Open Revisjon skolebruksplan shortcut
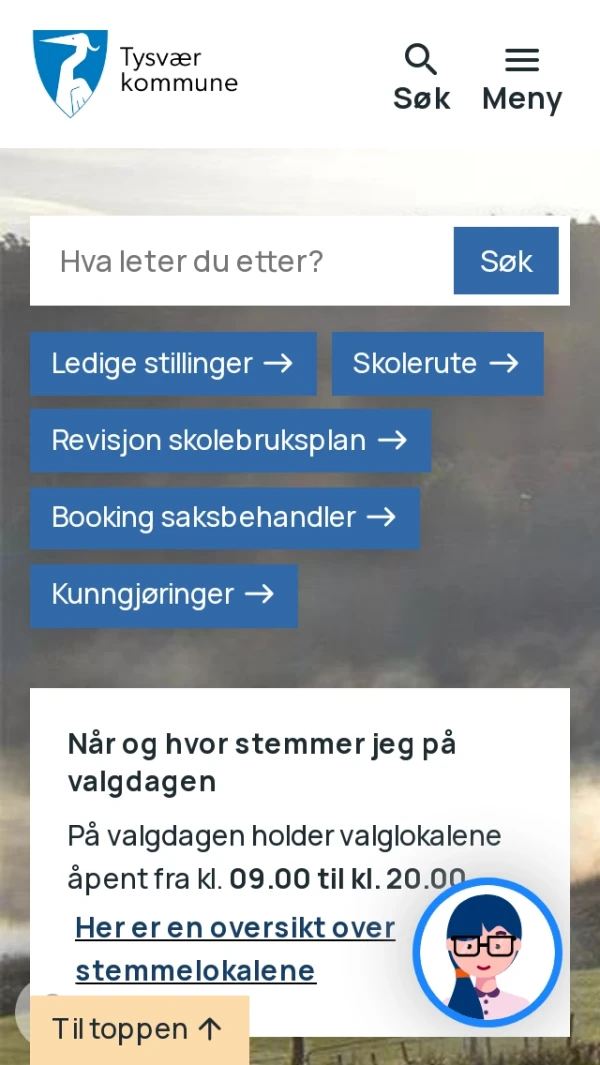The height and width of the screenshot is (1065, 600). 230,440
